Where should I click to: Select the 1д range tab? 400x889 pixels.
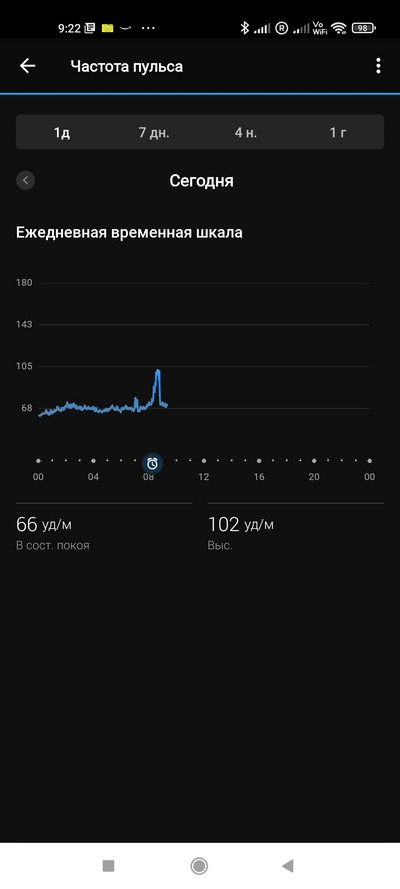[62, 133]
